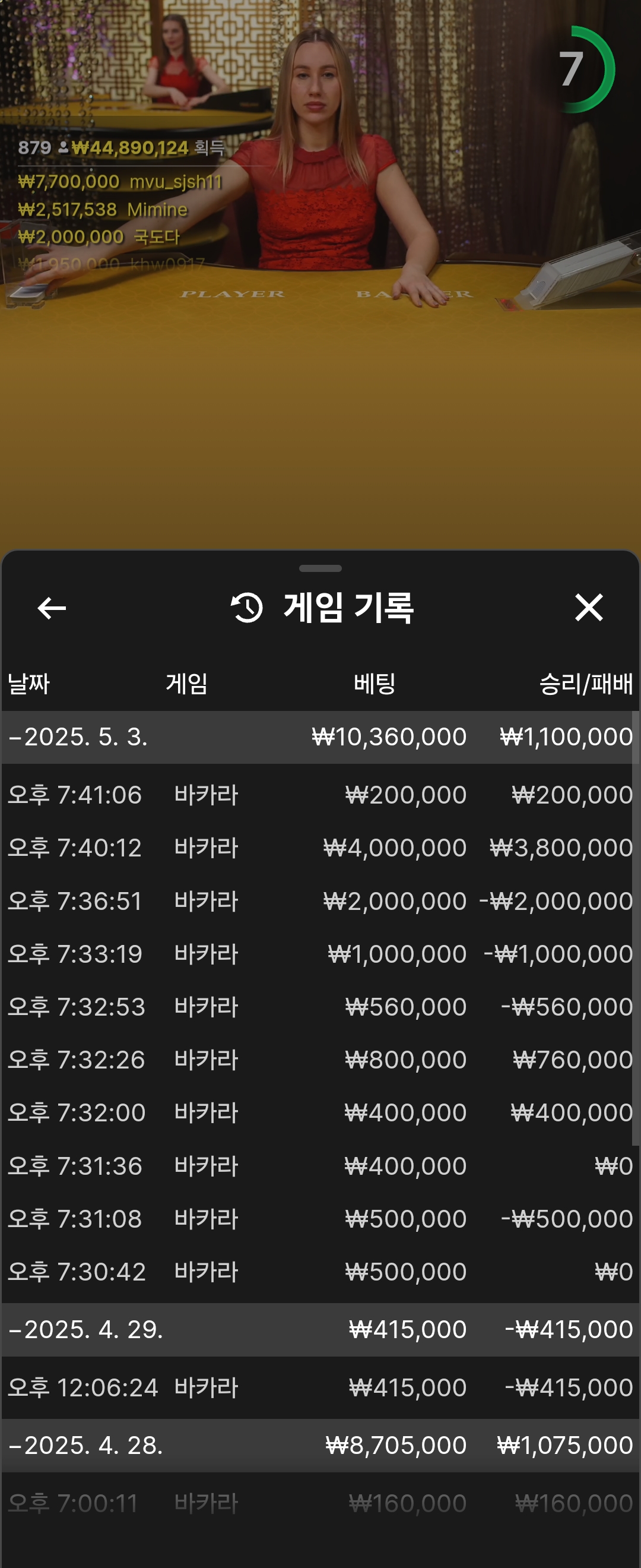Open the 오후 7:32:00 game record

(x=320, y=1112)
